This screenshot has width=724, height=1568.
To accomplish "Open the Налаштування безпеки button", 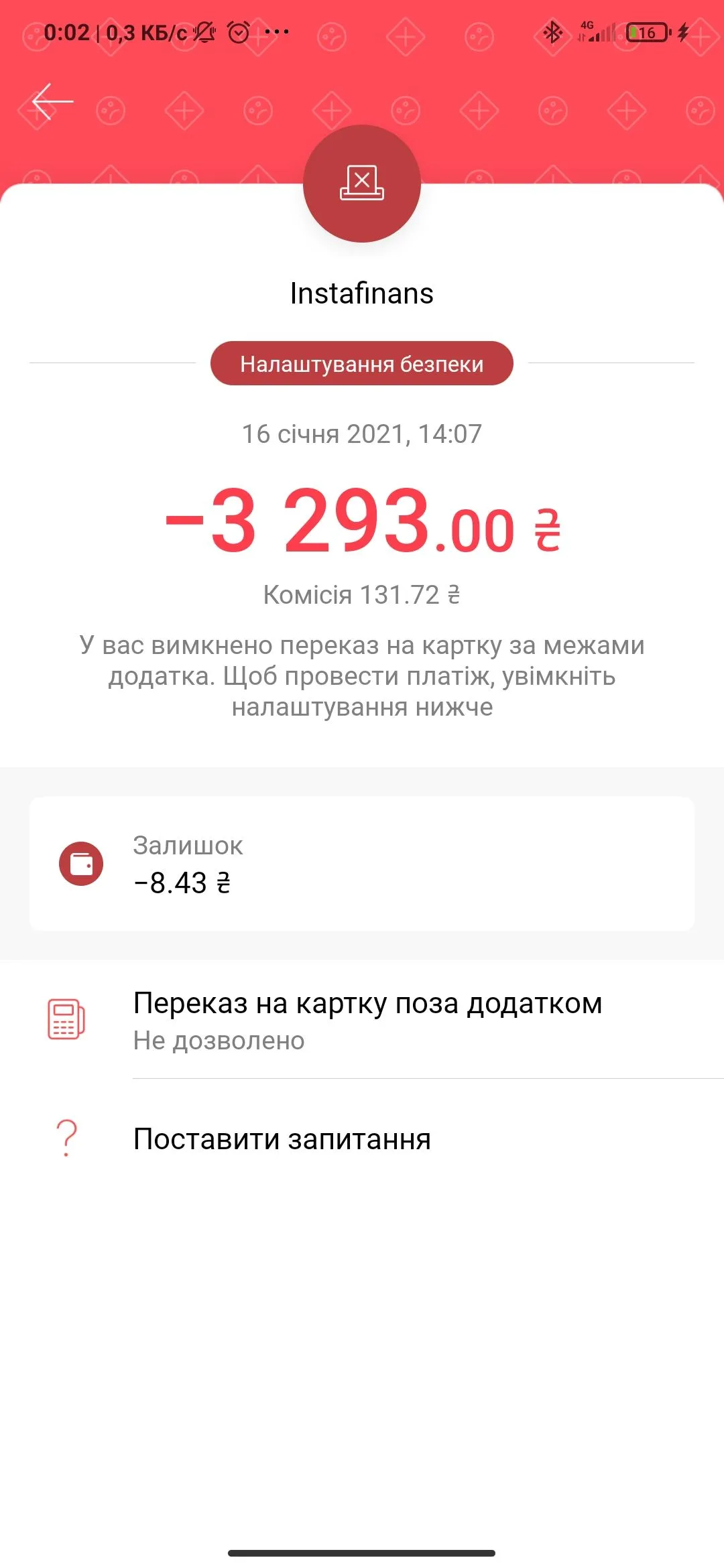I will (361, 364).
